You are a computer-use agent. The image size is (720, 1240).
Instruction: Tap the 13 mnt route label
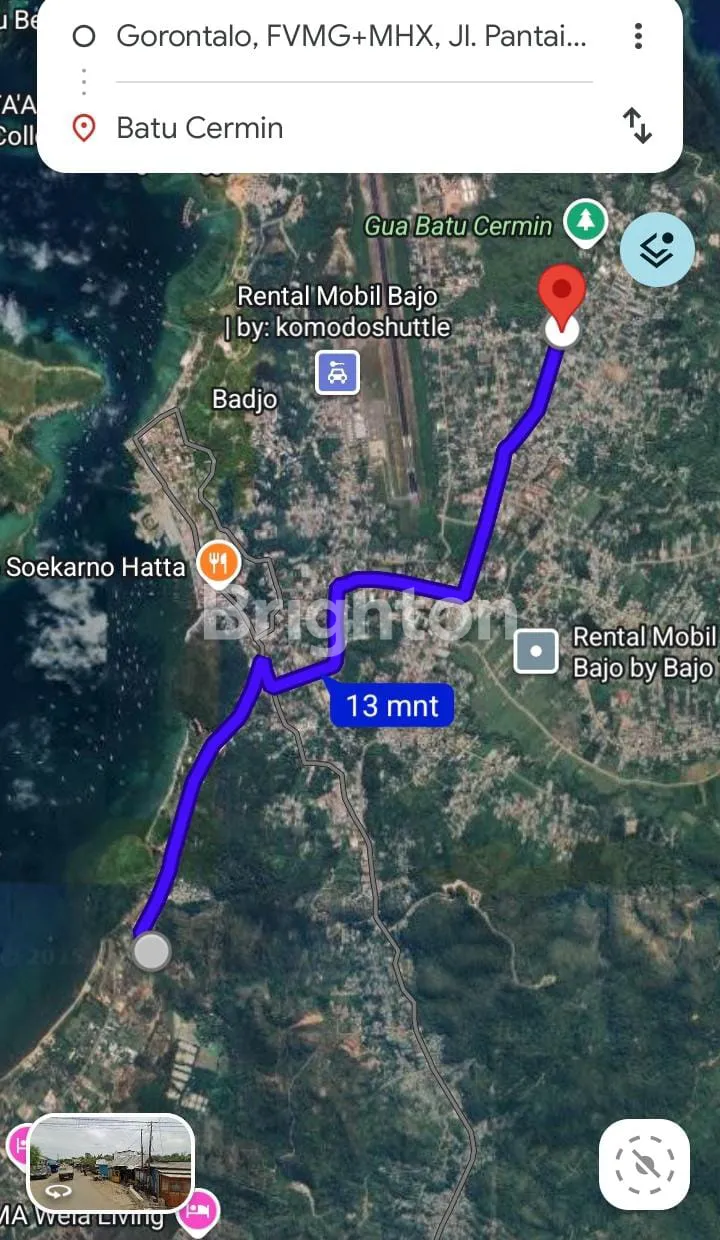[x=391, y=706]
